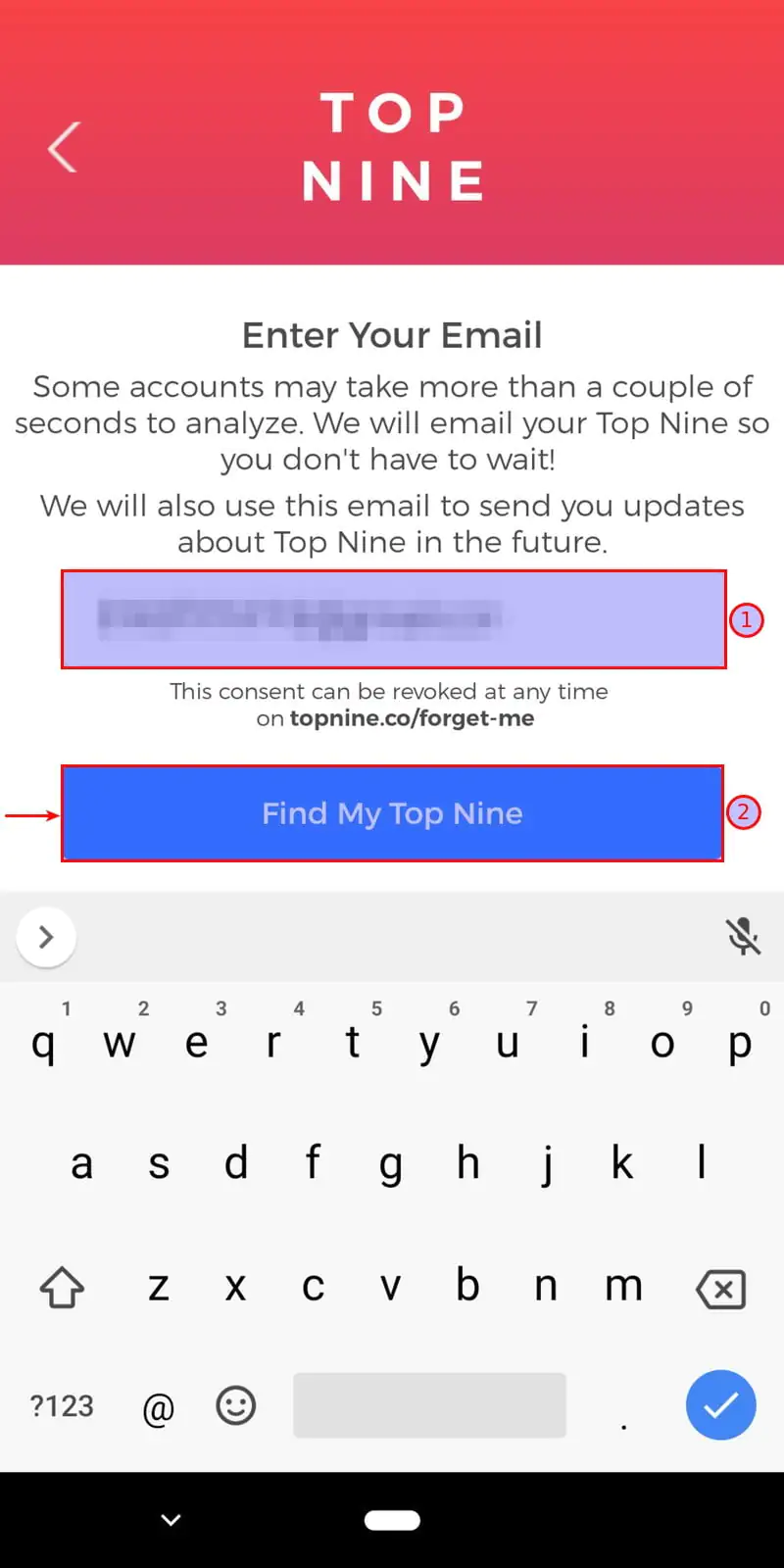Tap the spacebar key
The height and width of the screenshot is (1568, 784).
pyautogui.click(x=429, y=1405)
